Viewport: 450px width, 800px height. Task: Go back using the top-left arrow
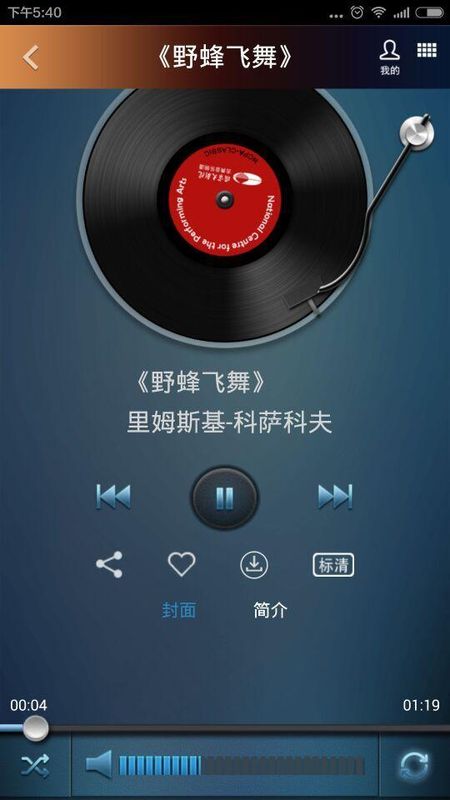(31, 57)
